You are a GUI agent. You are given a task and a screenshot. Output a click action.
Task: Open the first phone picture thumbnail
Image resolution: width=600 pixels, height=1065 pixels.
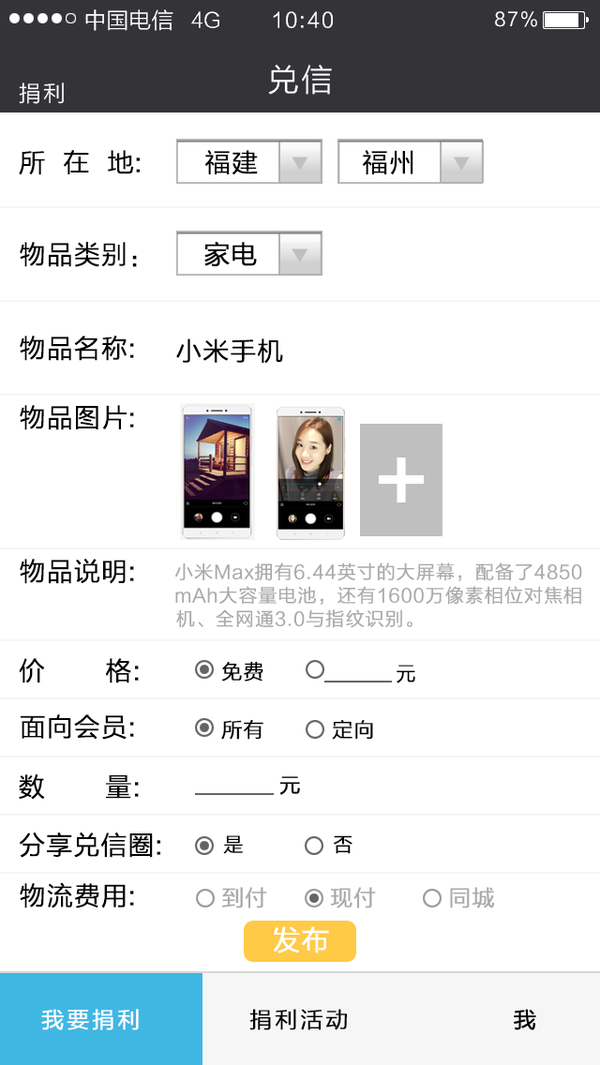pos(217,471)
